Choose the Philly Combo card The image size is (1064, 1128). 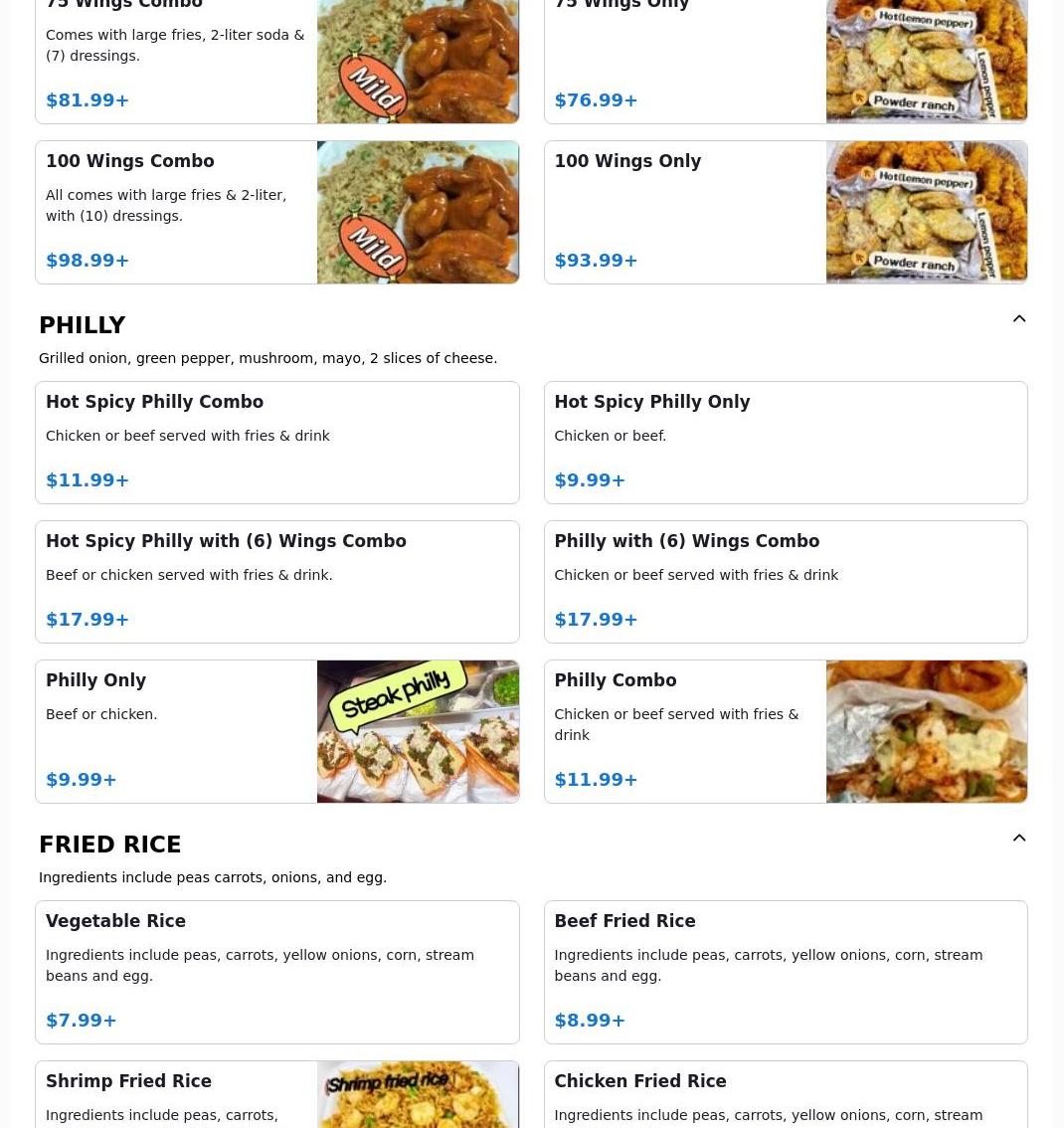click(x=785, y=731)
